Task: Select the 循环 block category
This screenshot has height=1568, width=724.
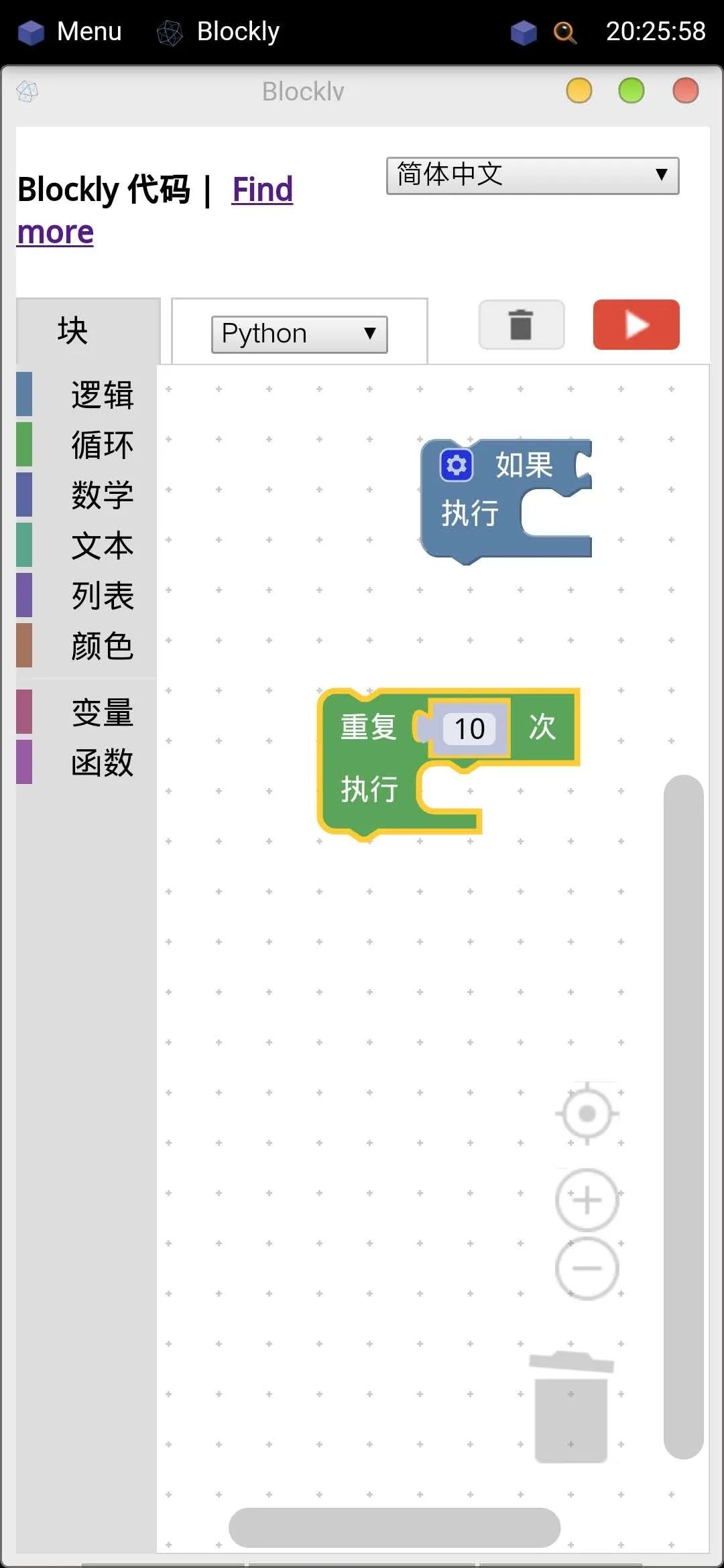Action: [x=102, y=444]
